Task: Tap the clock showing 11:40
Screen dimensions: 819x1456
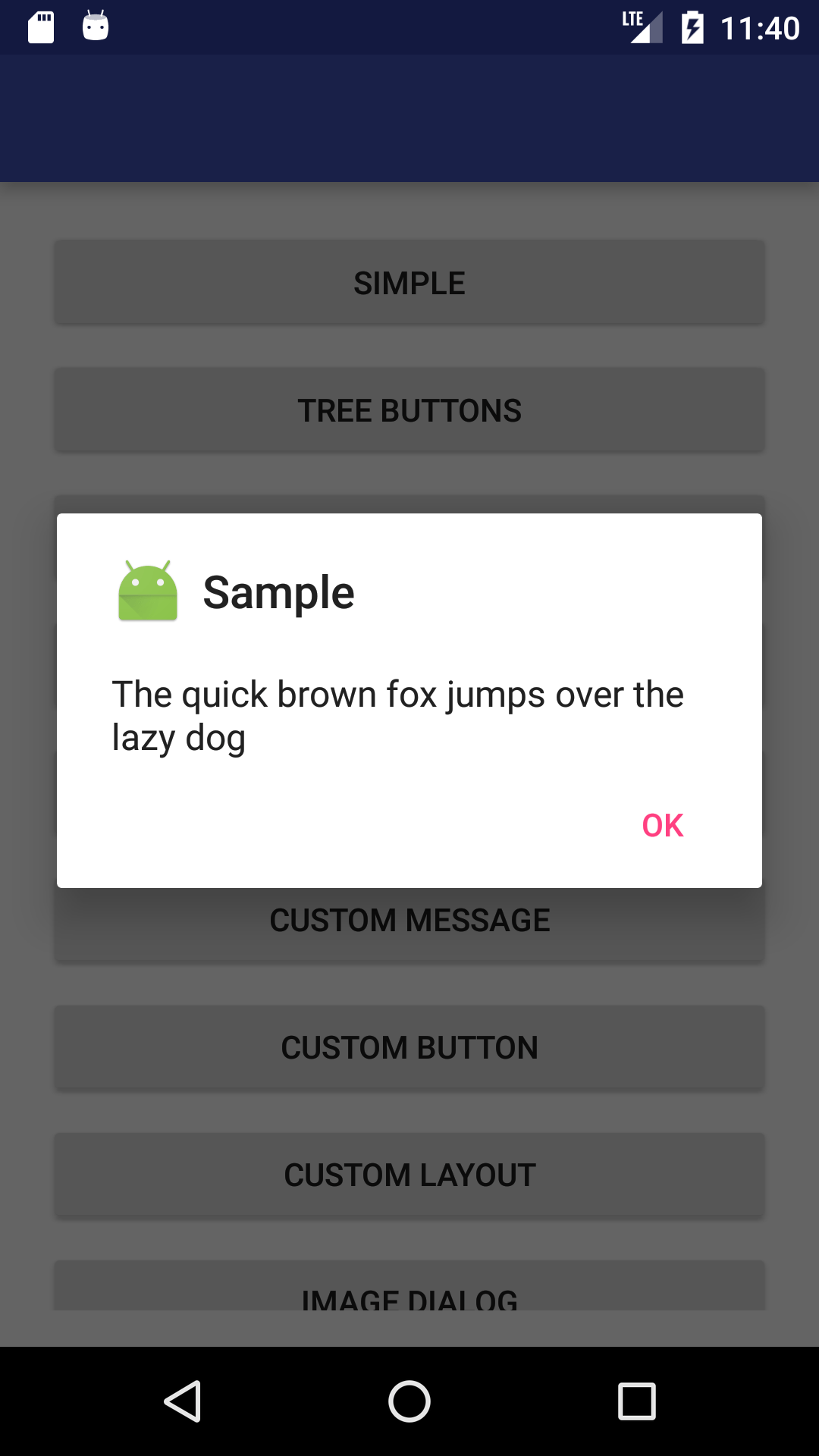Action: click(x=760, y=27)
